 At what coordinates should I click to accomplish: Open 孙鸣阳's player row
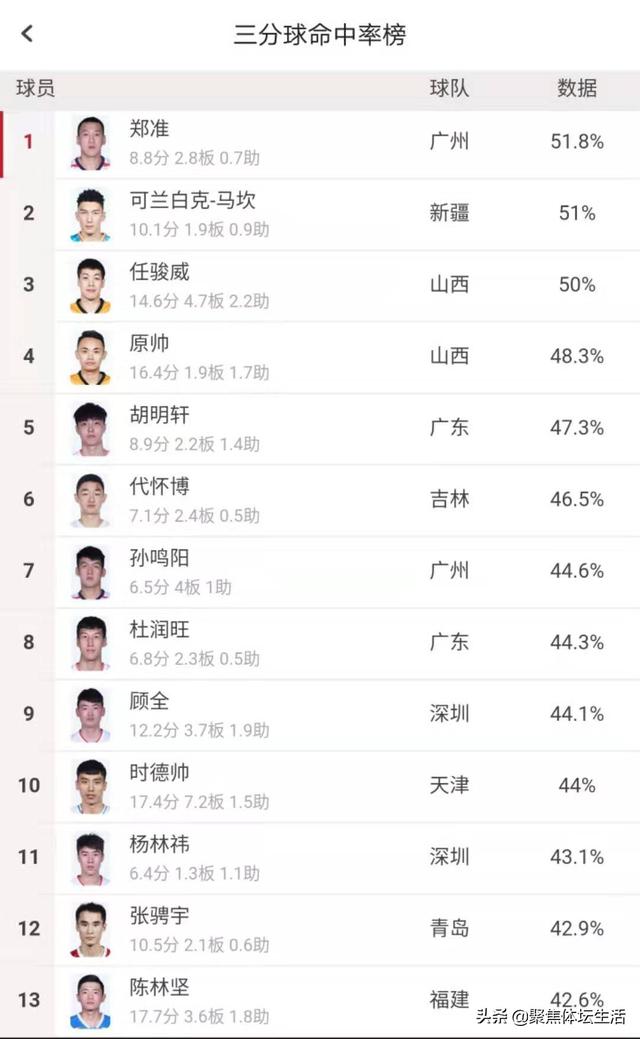pos(320,572)
